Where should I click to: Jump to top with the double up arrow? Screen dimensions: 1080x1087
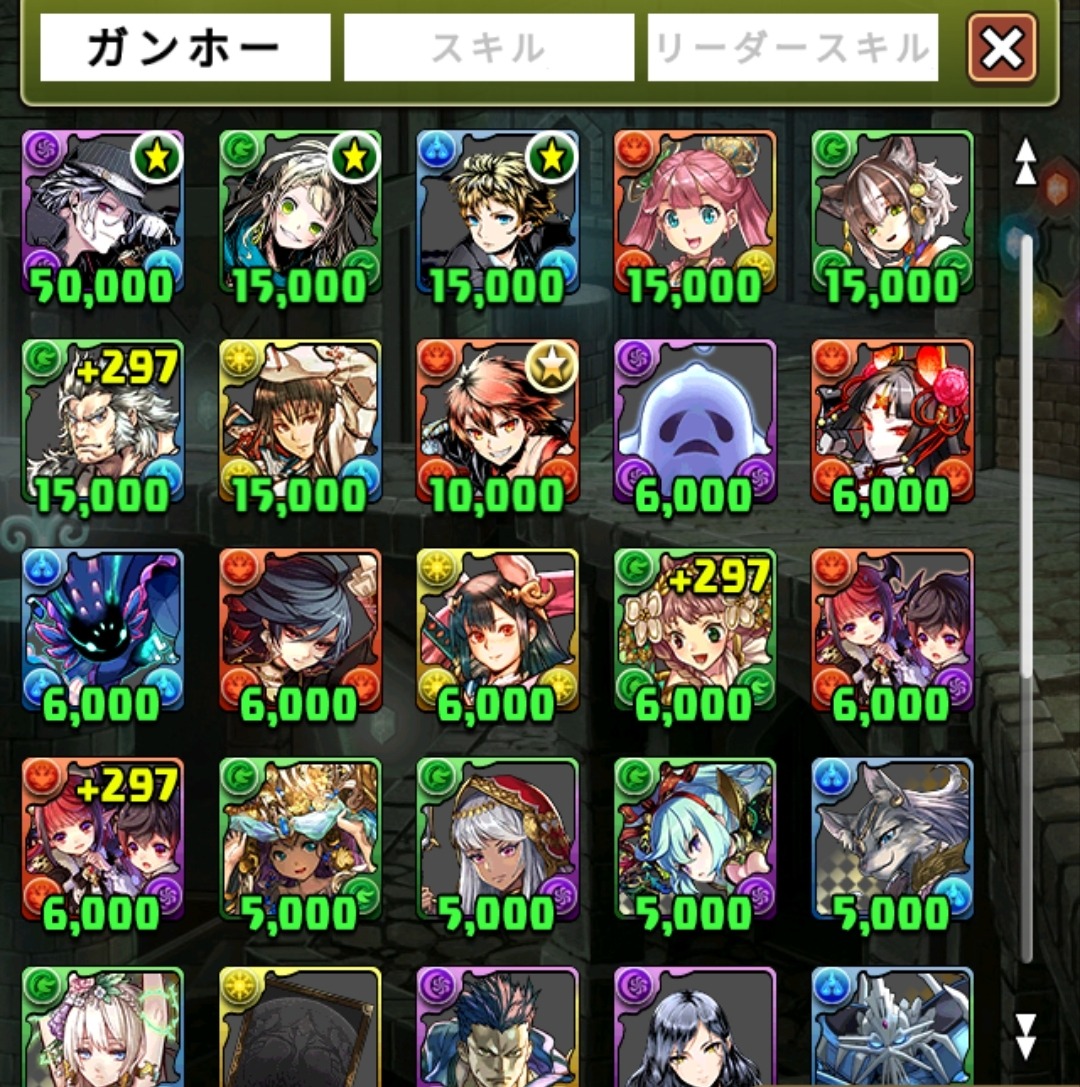pyautogui.click(x=1025, y=162)
